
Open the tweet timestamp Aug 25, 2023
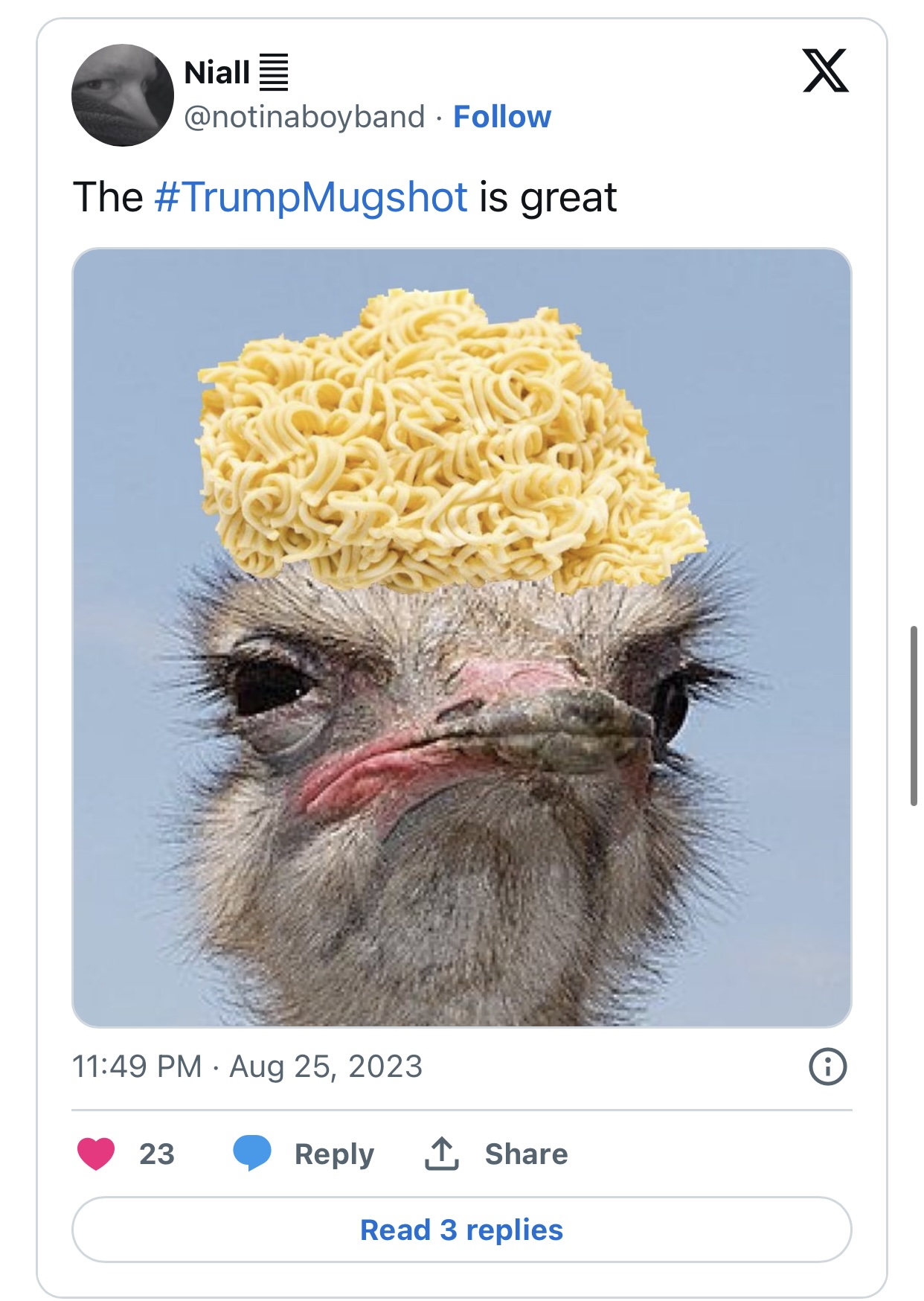click(x=247, y=1067)
